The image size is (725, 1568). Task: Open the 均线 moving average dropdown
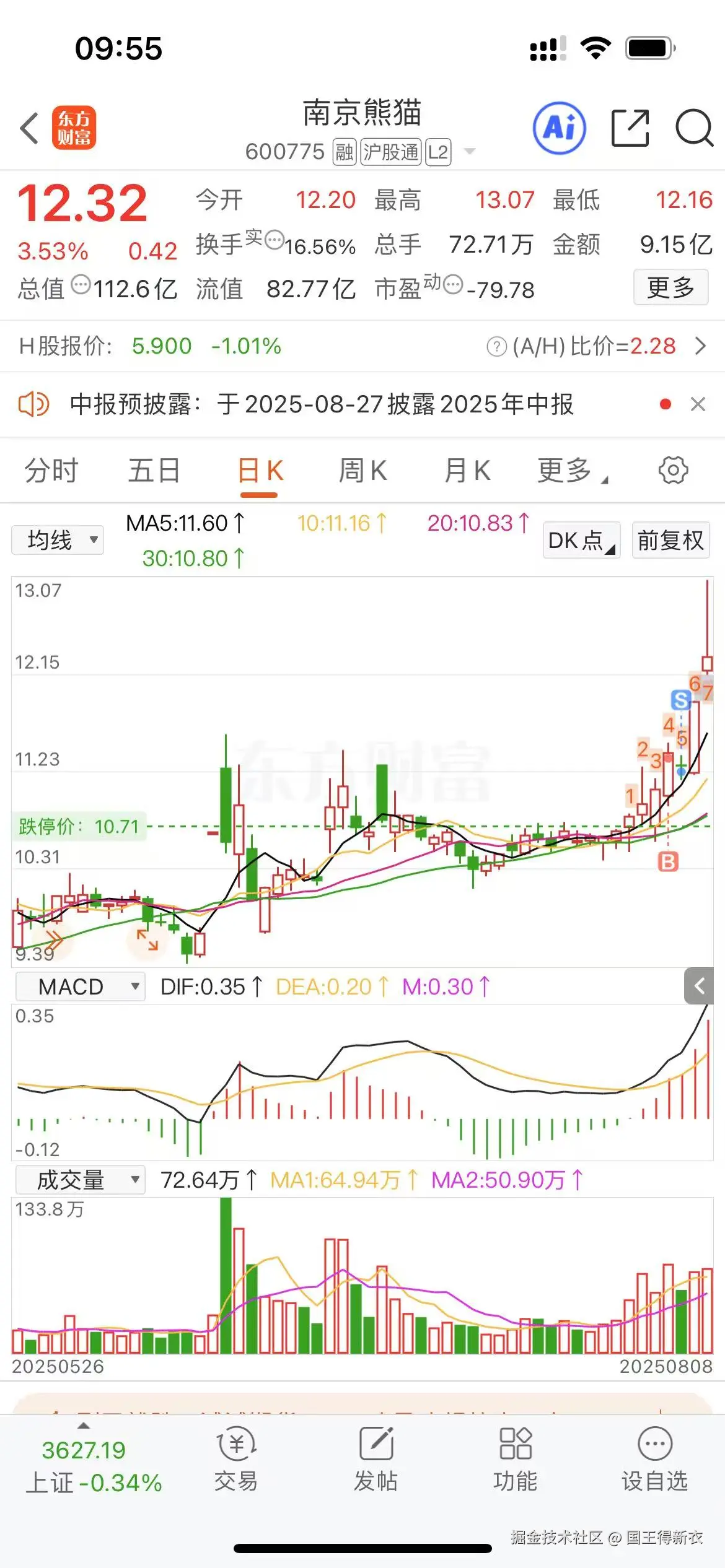57,539
